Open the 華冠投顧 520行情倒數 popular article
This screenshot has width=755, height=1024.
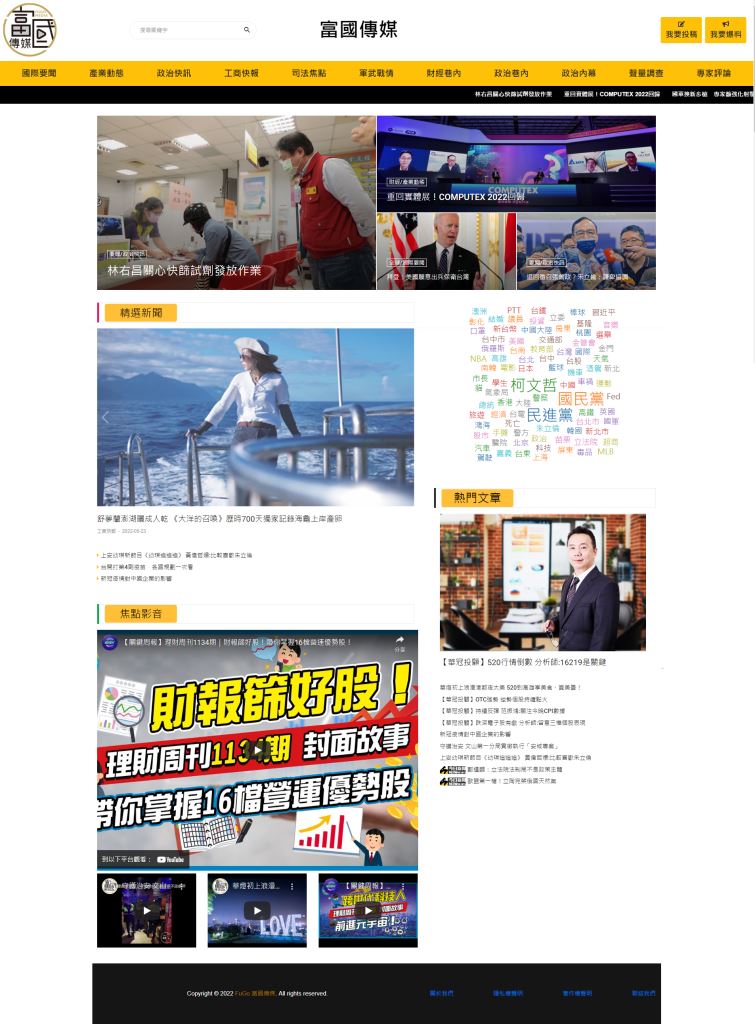point(525,662)
